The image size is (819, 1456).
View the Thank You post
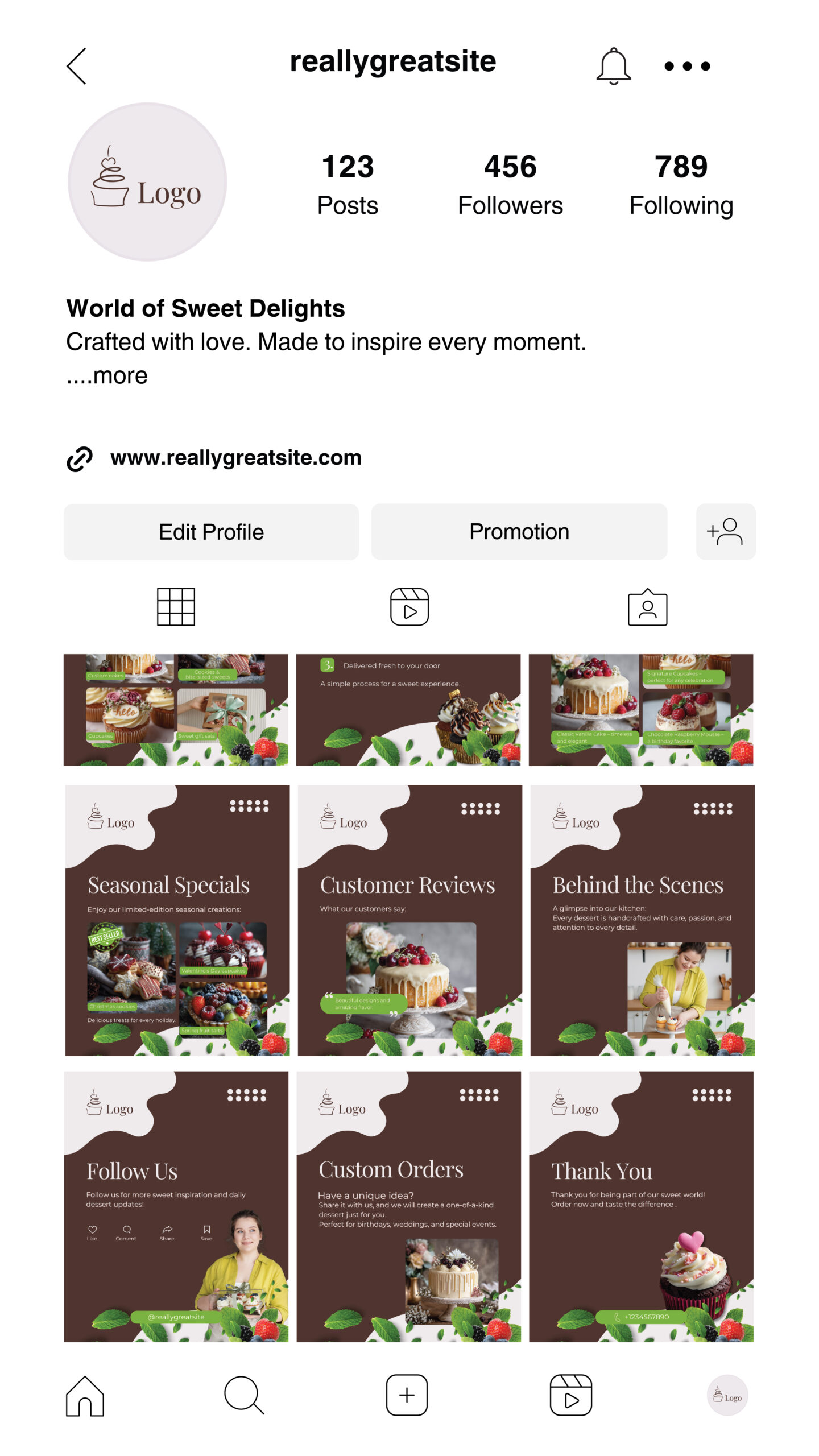tap(641, 1206)
